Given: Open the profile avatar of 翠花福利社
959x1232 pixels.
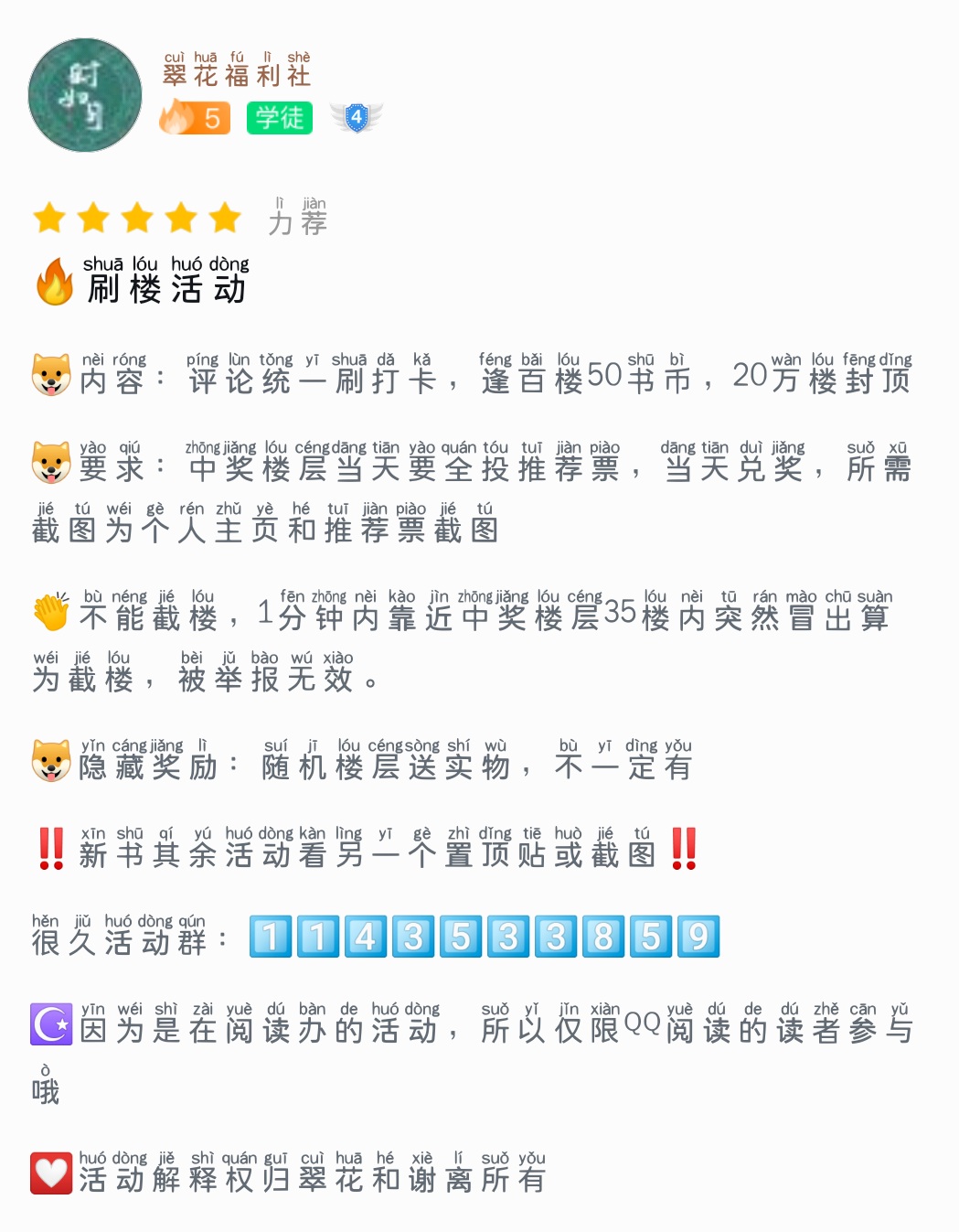Looking at the screenshot, I should (85, 95).
